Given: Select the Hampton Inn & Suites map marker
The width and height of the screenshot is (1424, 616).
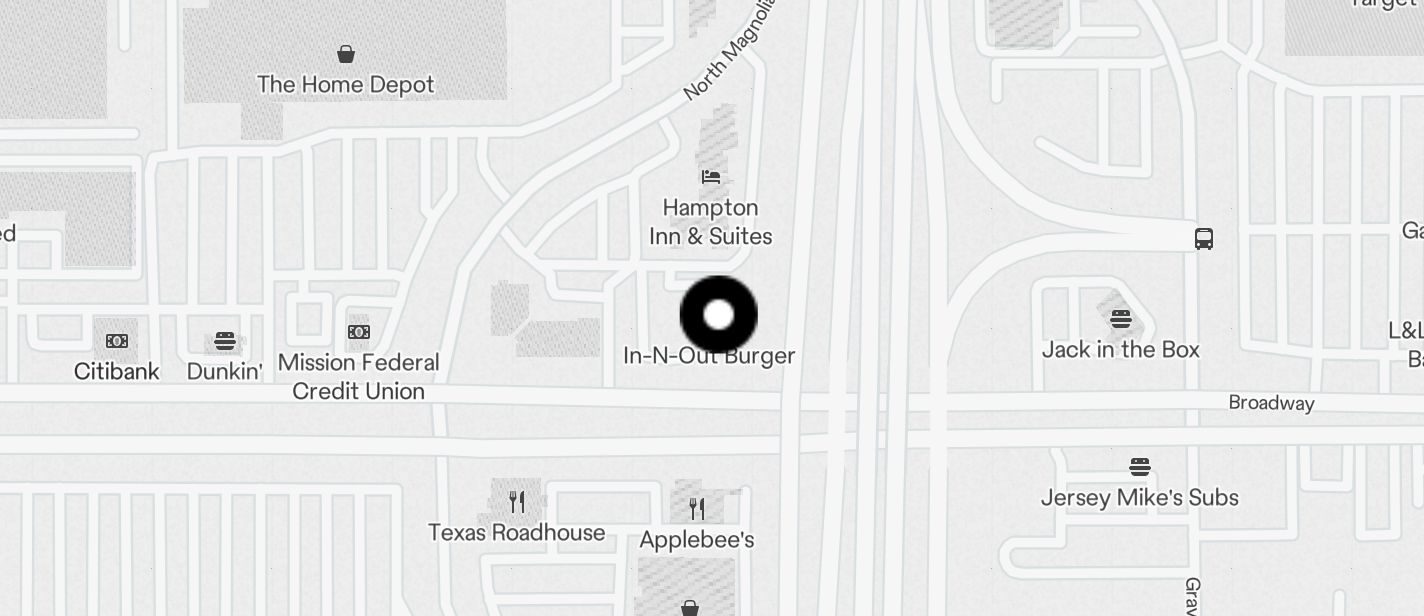Looking at the screenshot, I should 711,178.
